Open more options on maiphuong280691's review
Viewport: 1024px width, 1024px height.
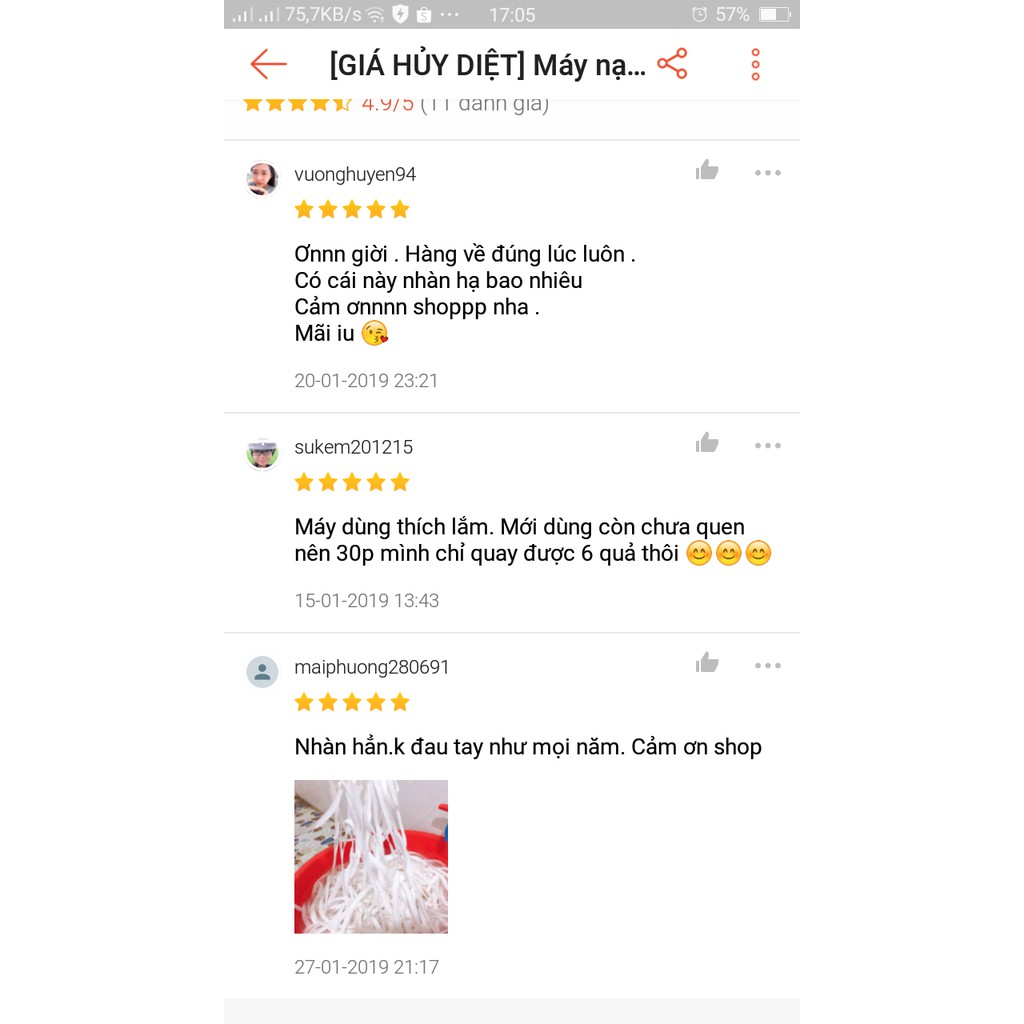click(x=767, y=666)
